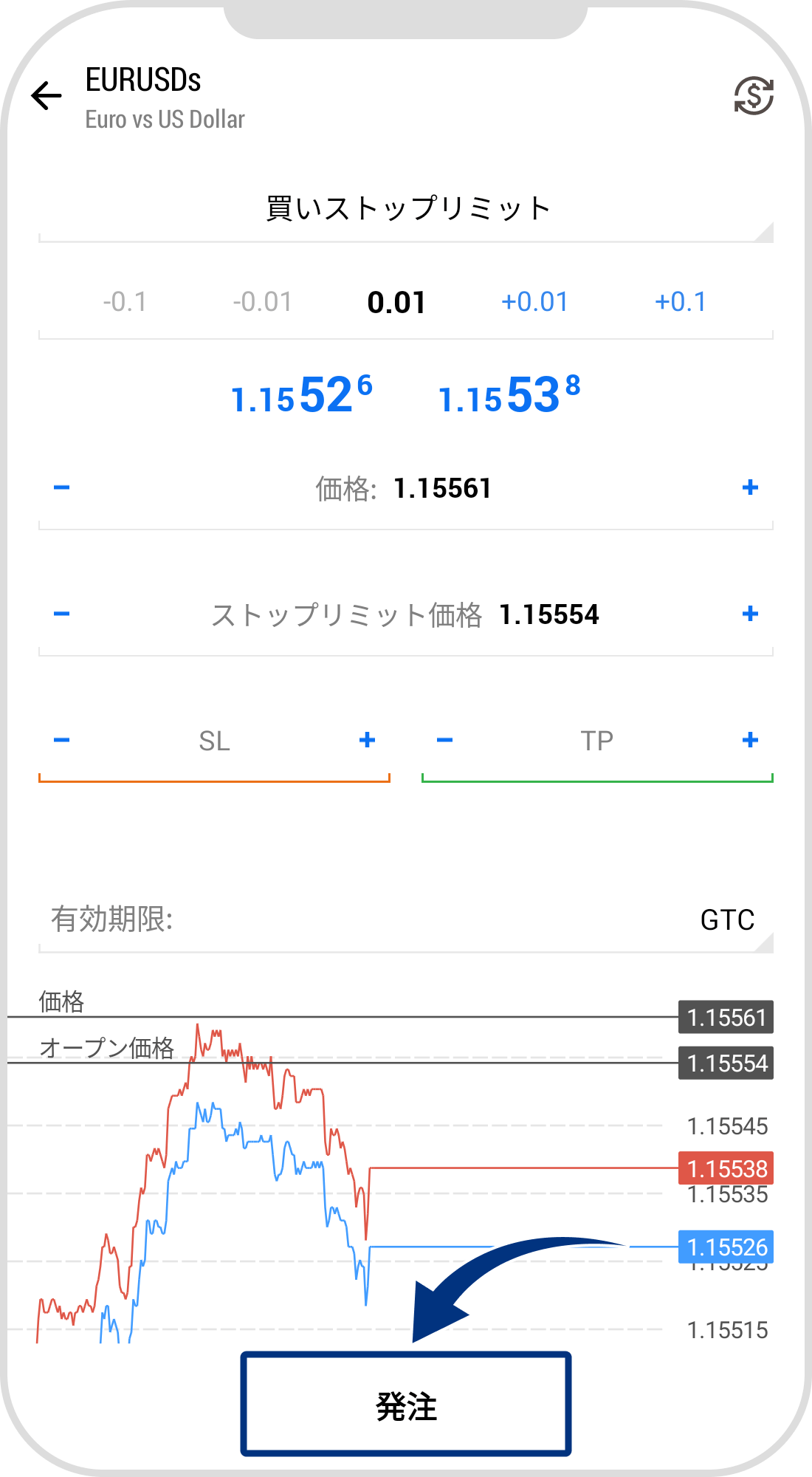812x1477 pixels.
Task: Open the 買いストップリミット order type selector
Action: (405, 208)
